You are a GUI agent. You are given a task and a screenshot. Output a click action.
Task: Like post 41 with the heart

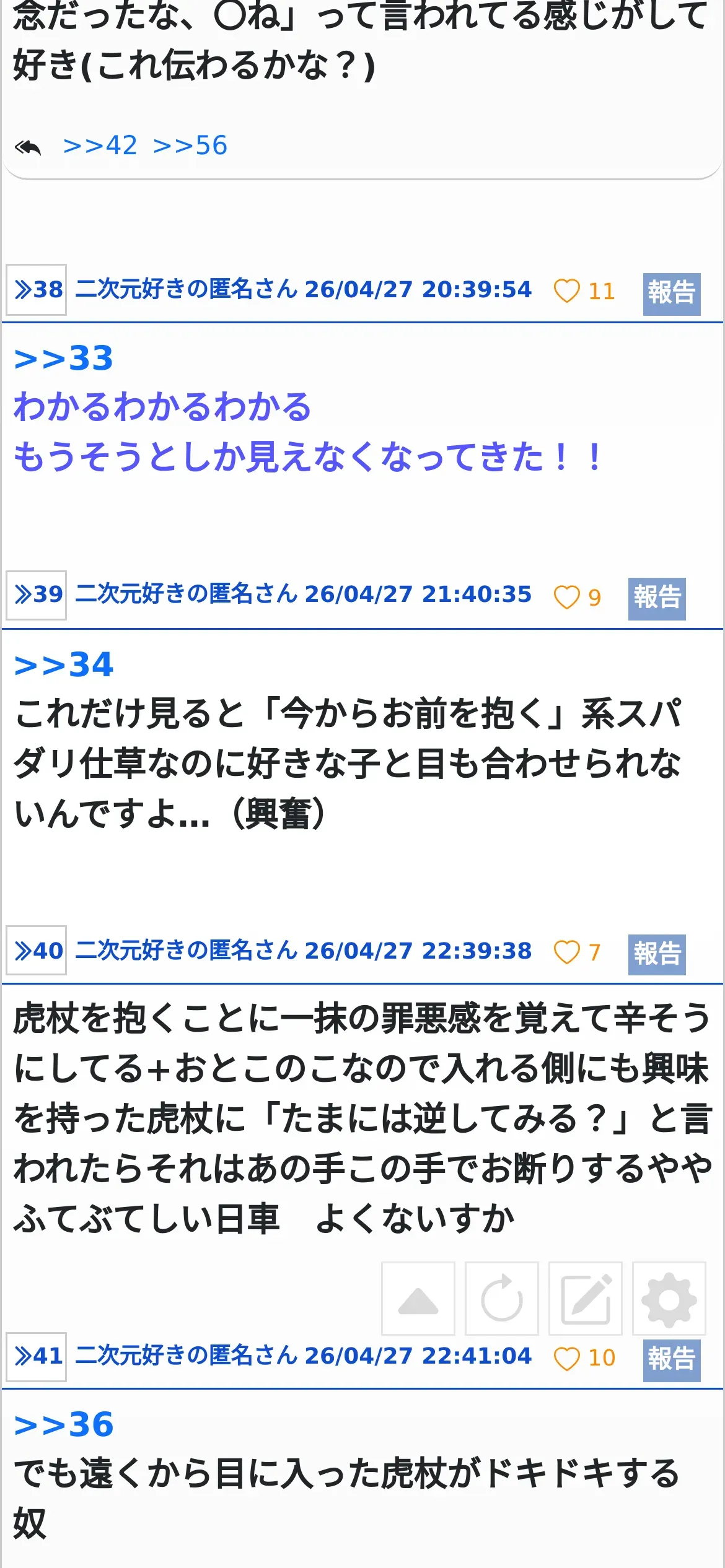(x=566, y=1358)
